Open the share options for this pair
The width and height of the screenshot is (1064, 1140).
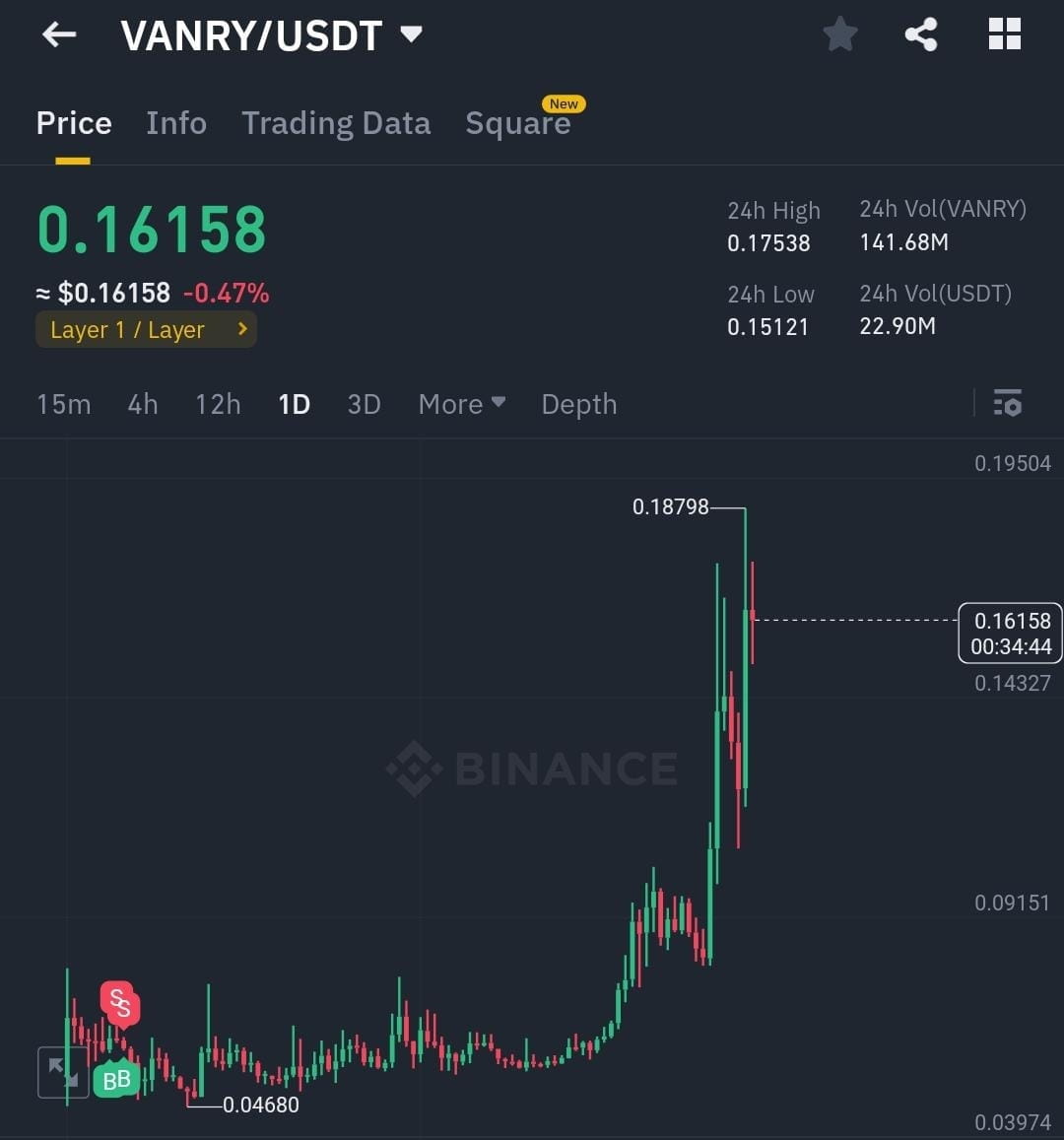pos(922,33)
